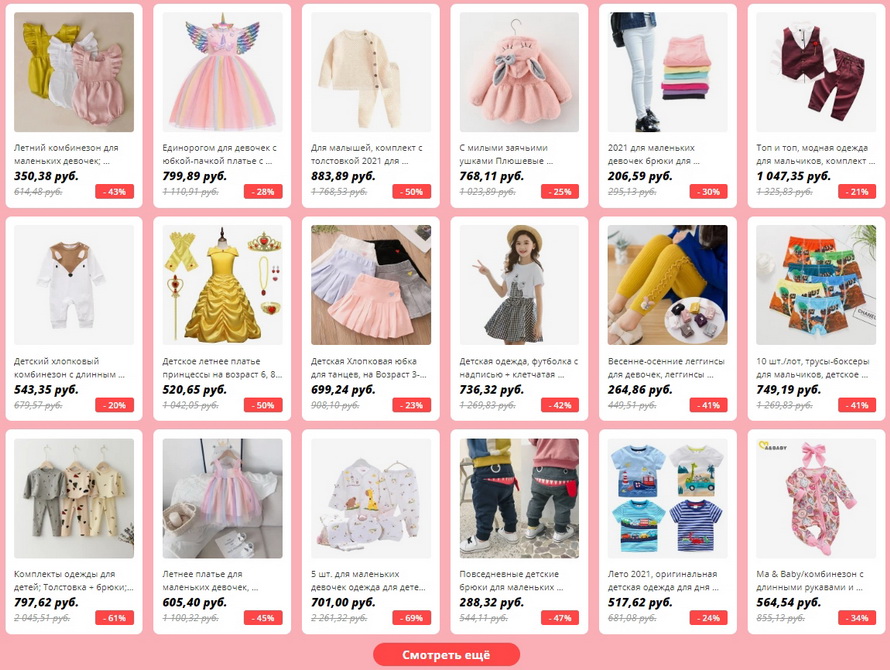View the children's cotton jumpsuit for 543,35 руб.
Viewport: 890px width, 670px height.
coord(74,285)
